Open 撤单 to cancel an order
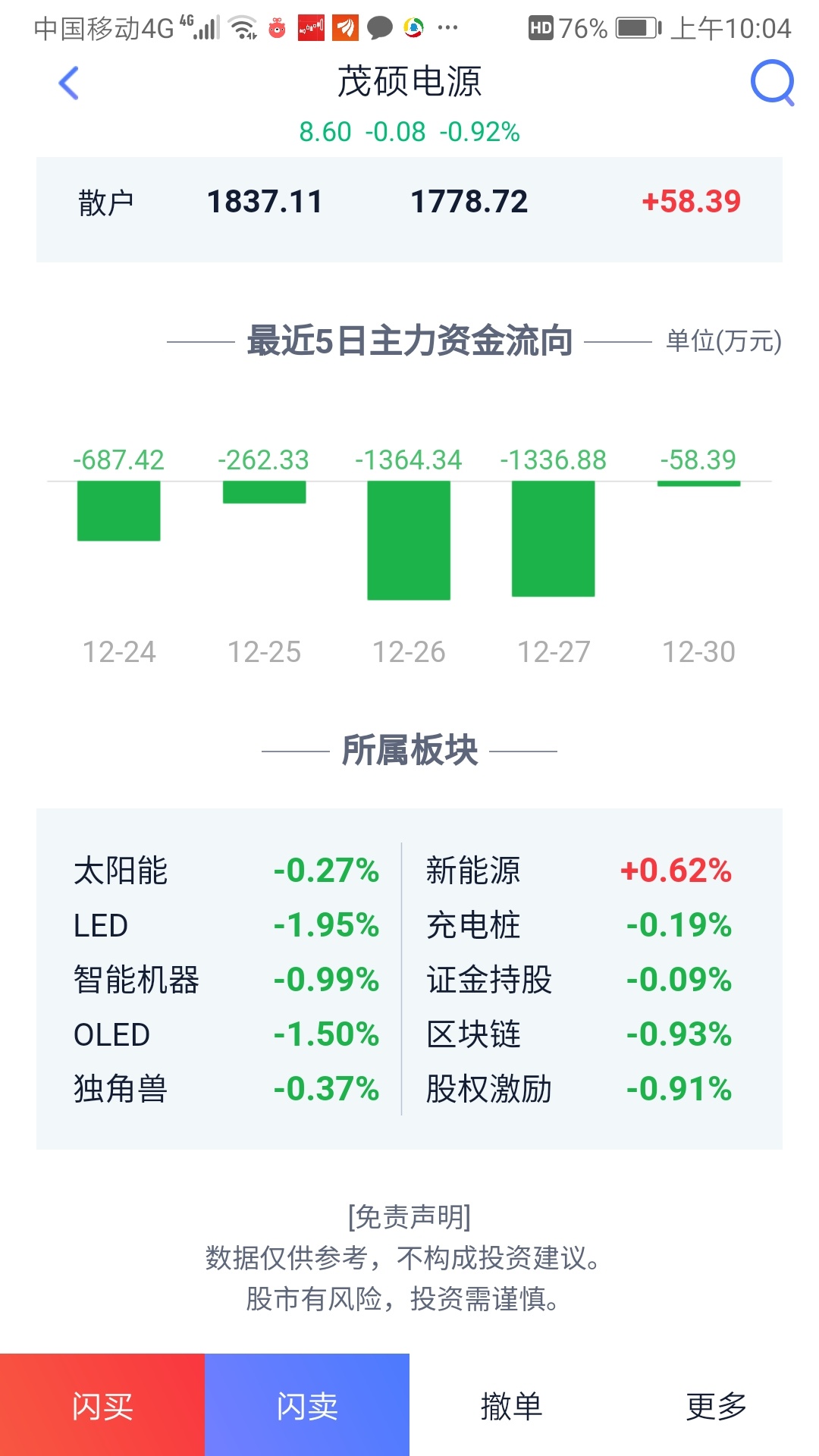 512,1405
